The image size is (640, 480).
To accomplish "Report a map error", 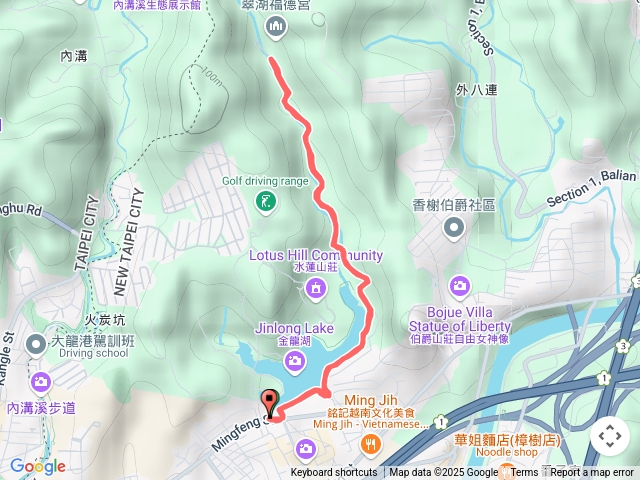I will coord(592,473).
